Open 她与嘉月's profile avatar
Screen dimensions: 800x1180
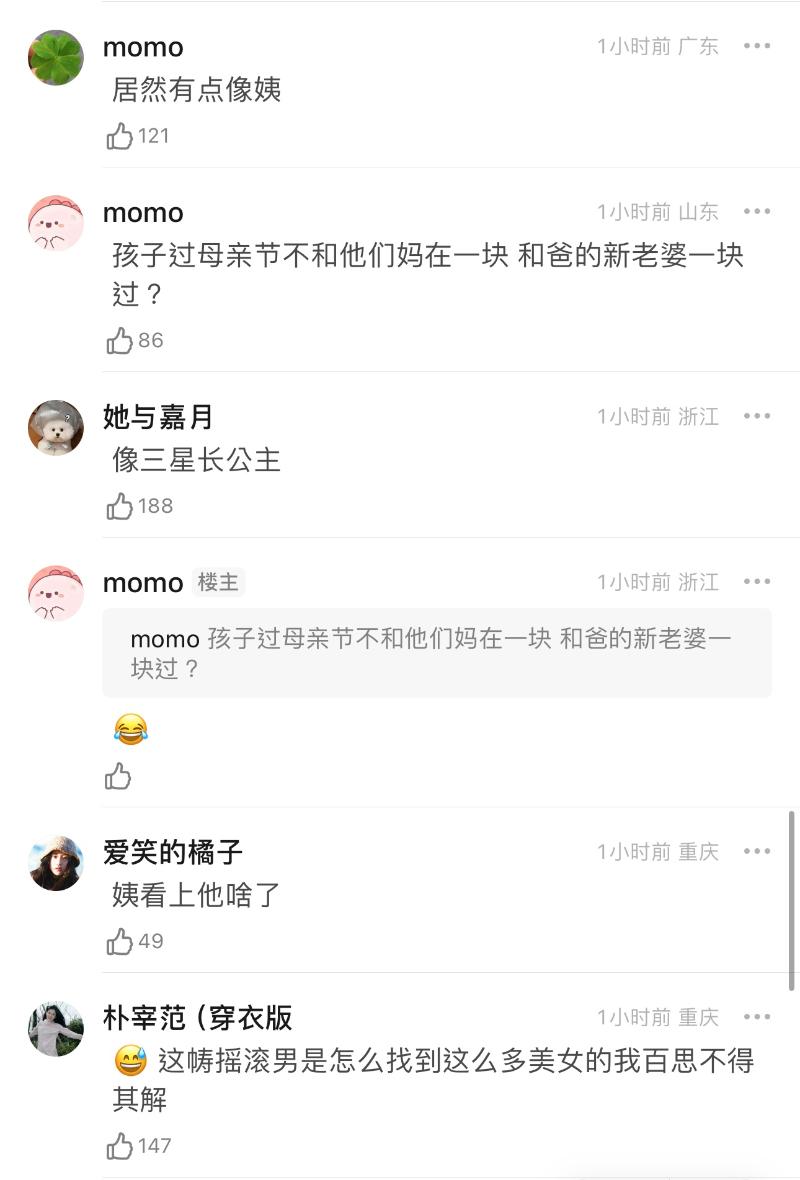click(x=56, y=428)
